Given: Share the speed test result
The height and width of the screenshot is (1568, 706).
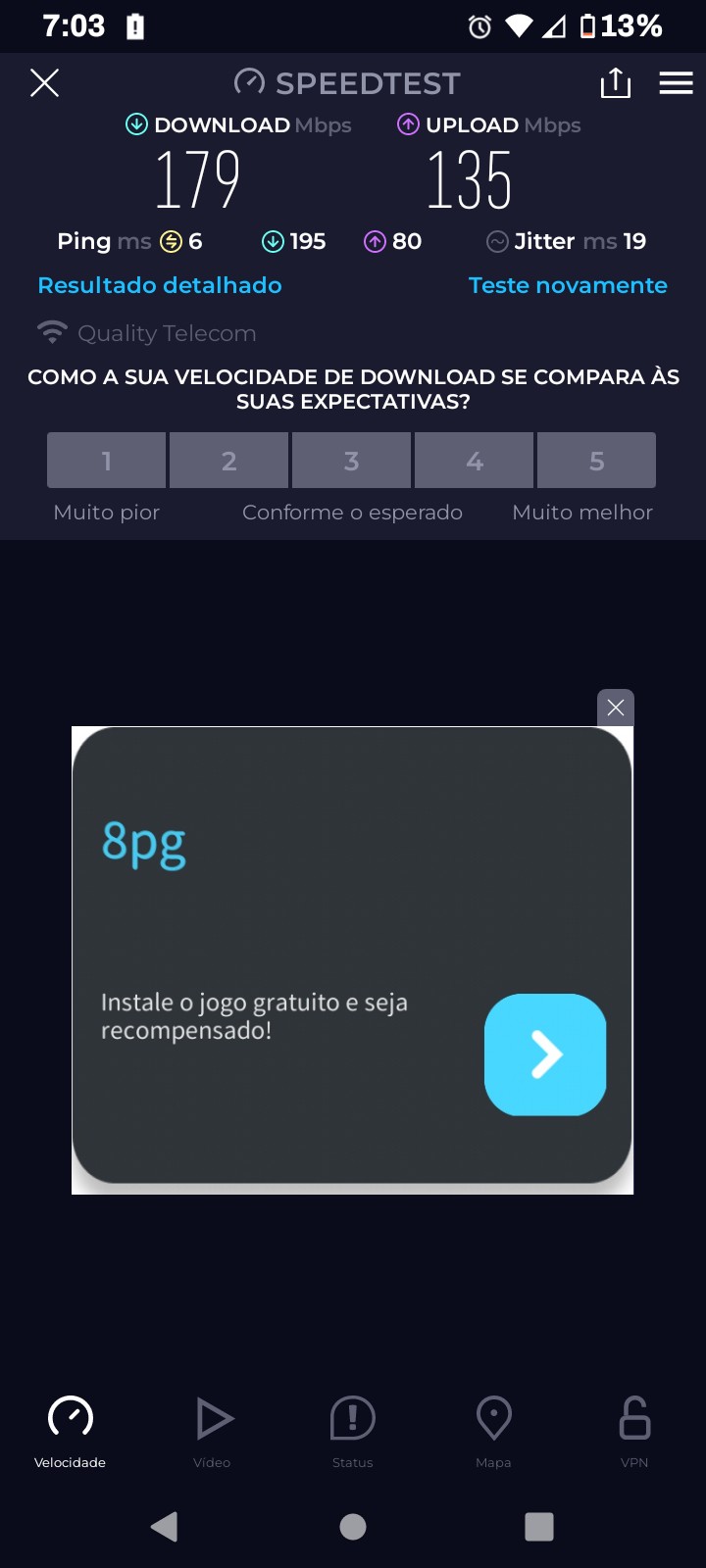Looking at the screenshot, I should pos(615,83).
